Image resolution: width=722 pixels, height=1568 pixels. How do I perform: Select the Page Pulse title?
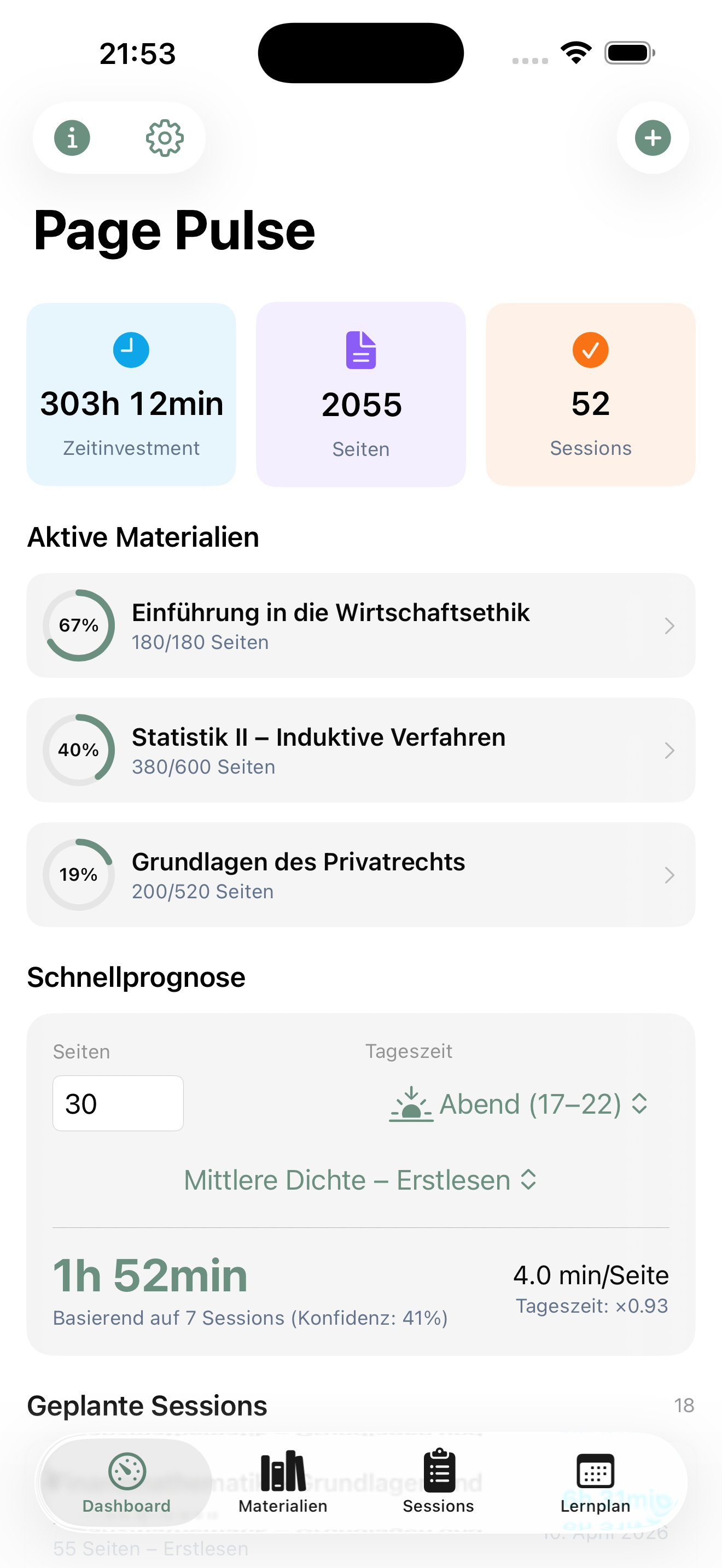click(173, 231)
